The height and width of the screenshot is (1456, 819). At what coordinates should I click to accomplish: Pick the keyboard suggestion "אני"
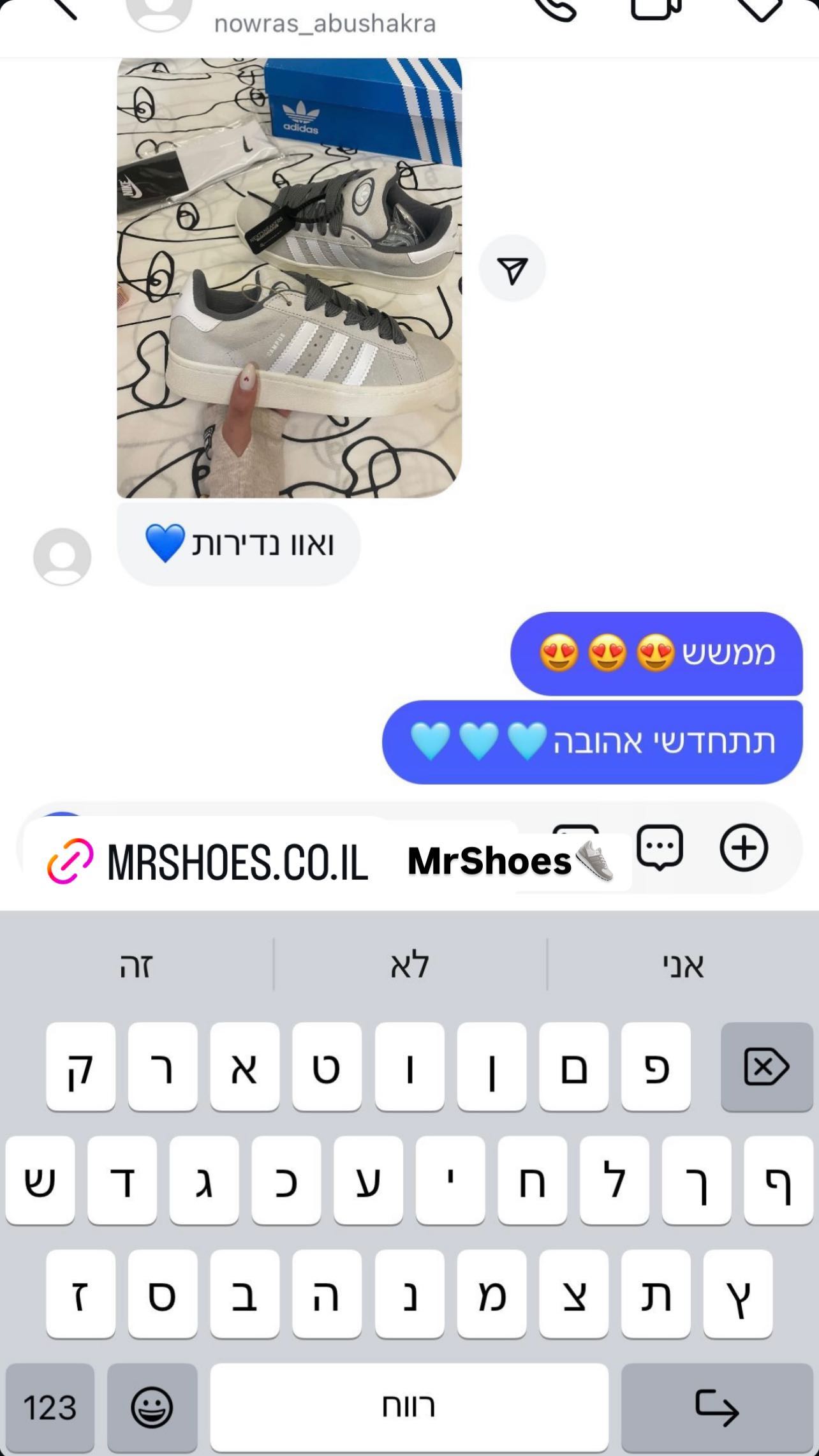(x=682, y=966)
